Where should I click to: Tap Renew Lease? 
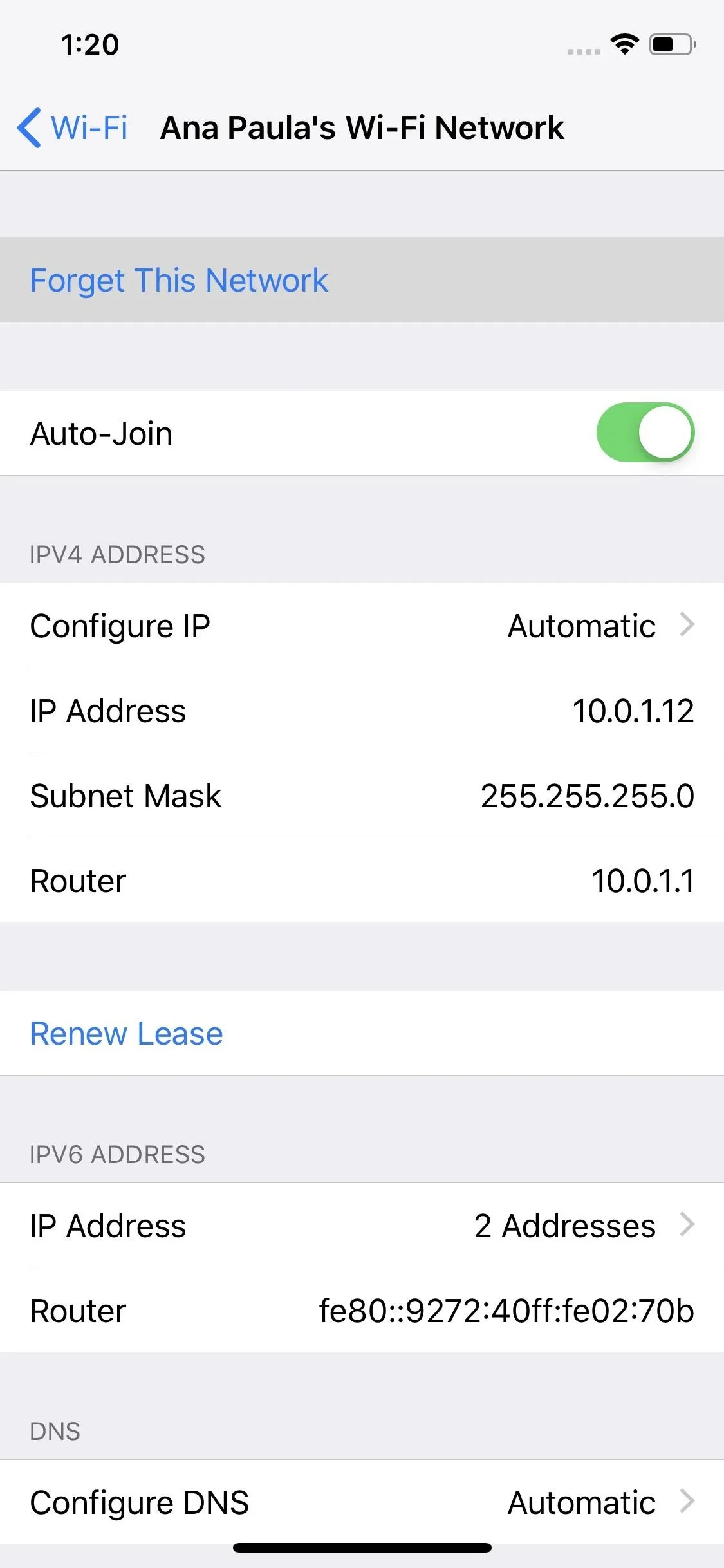coord(362,1033)
